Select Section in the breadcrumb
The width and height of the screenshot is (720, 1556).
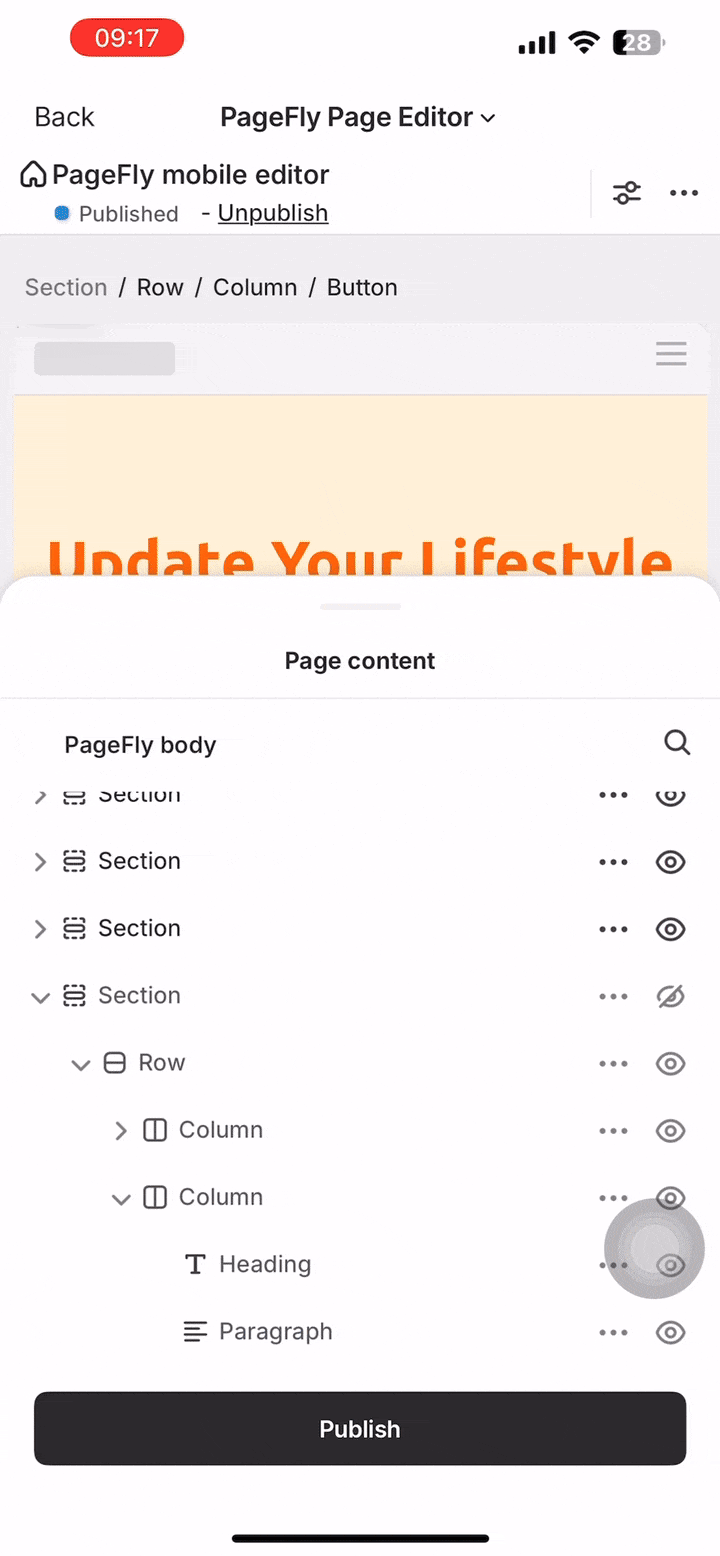tap(66, 287)
